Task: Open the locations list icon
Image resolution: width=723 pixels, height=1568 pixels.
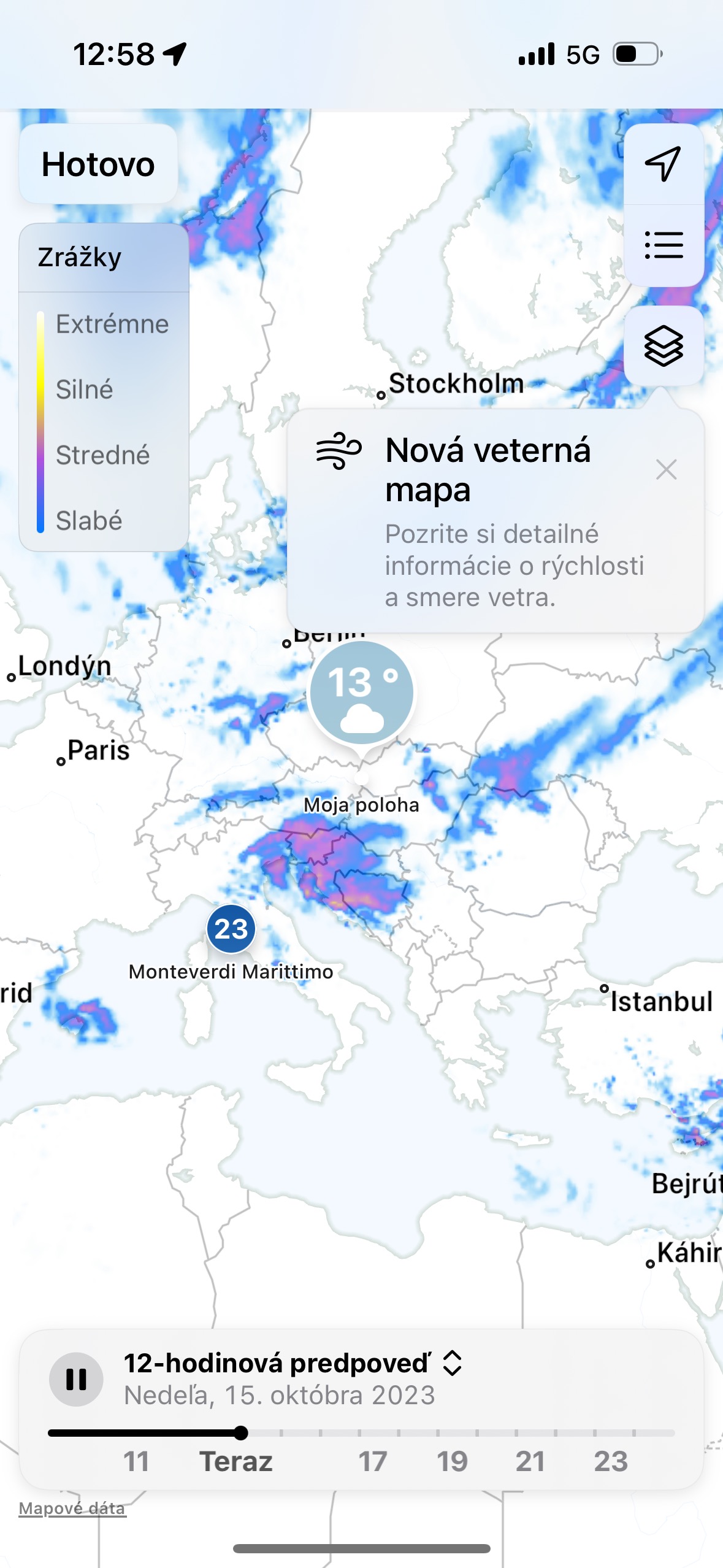Action: pos(663,245)
